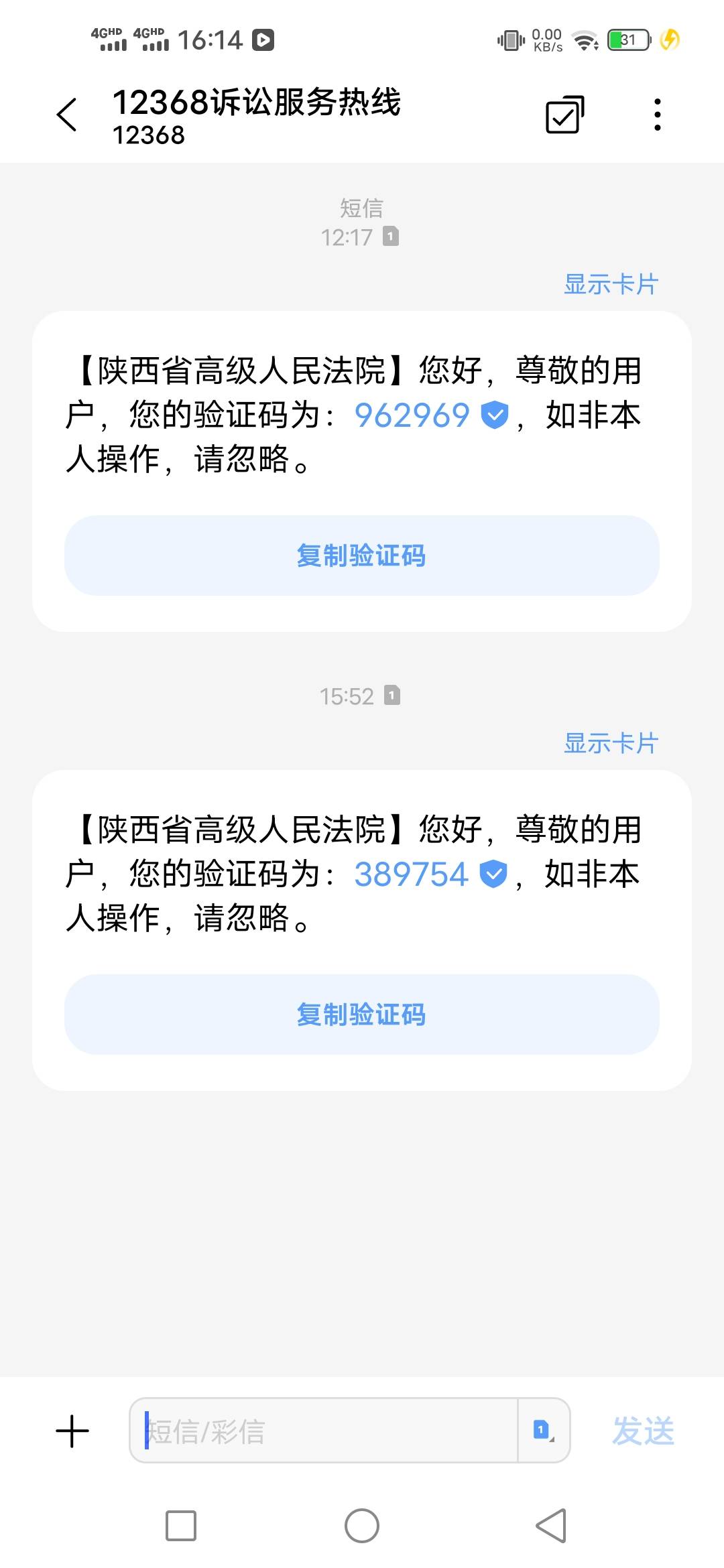
Task: Tap 显示卡片 above the 12:17 message
Action: (611, 284)
